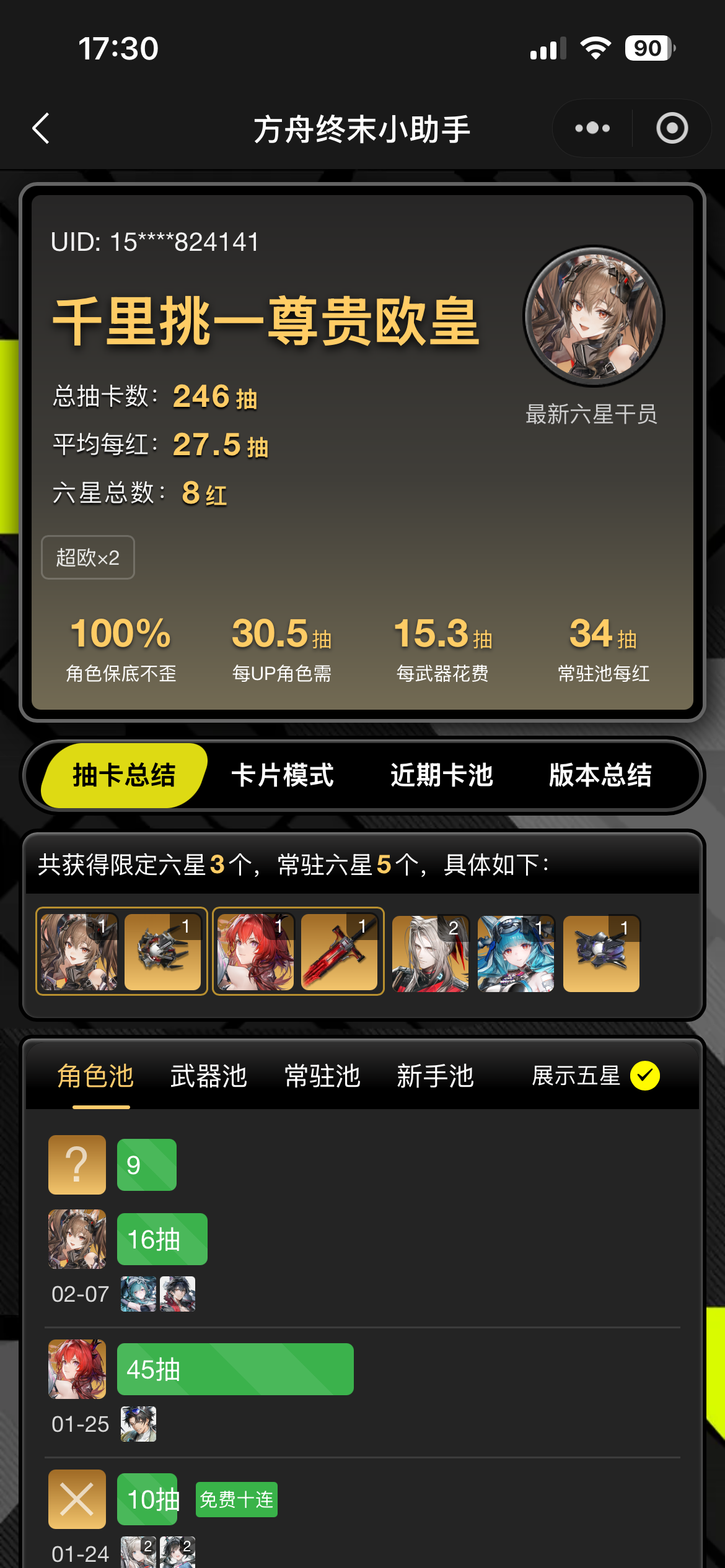Image resolution: width=725 pixels, height=1568 pixels.
Task: Uncheck the 展示五星 option
Action: [644, 1076]
